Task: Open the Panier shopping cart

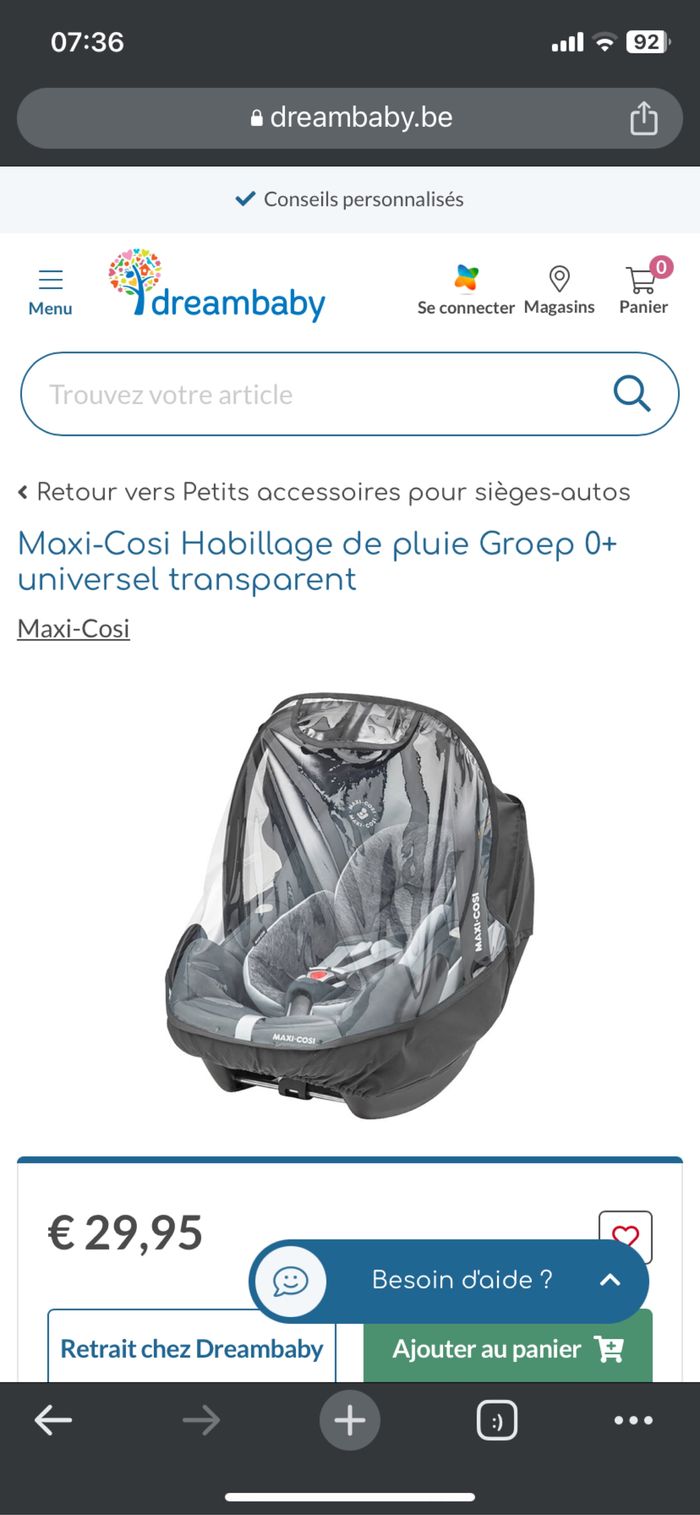Action: tap(643, 290)
